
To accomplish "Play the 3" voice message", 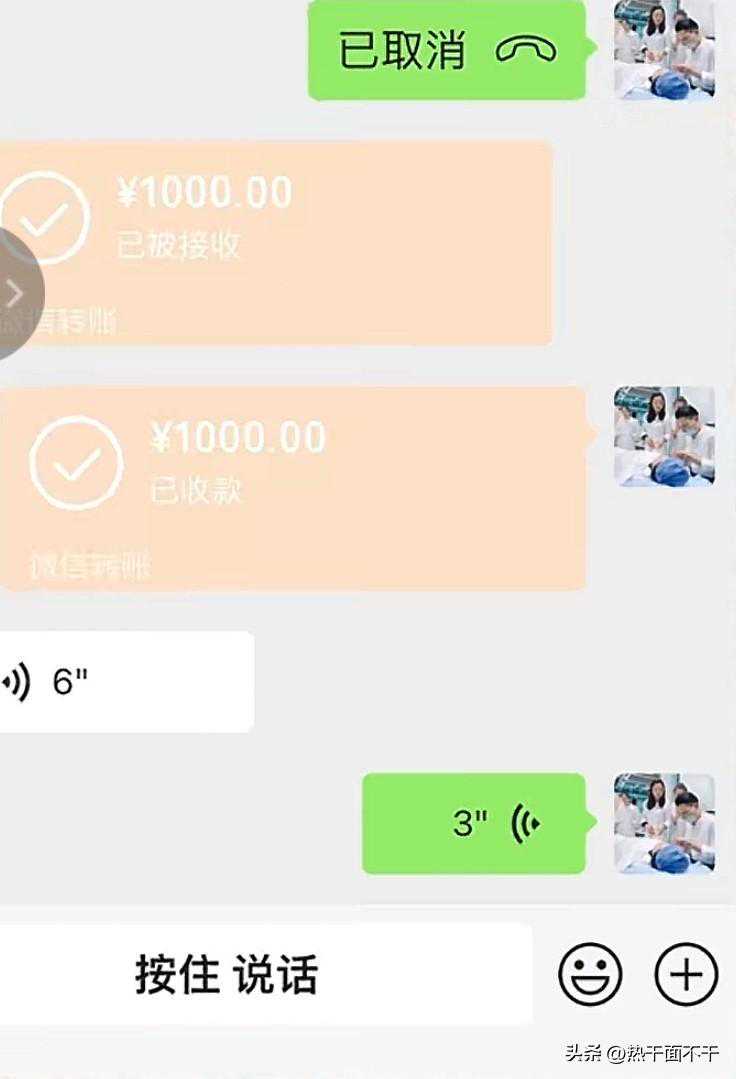I will pyautogui.click(x=473, y=823).
